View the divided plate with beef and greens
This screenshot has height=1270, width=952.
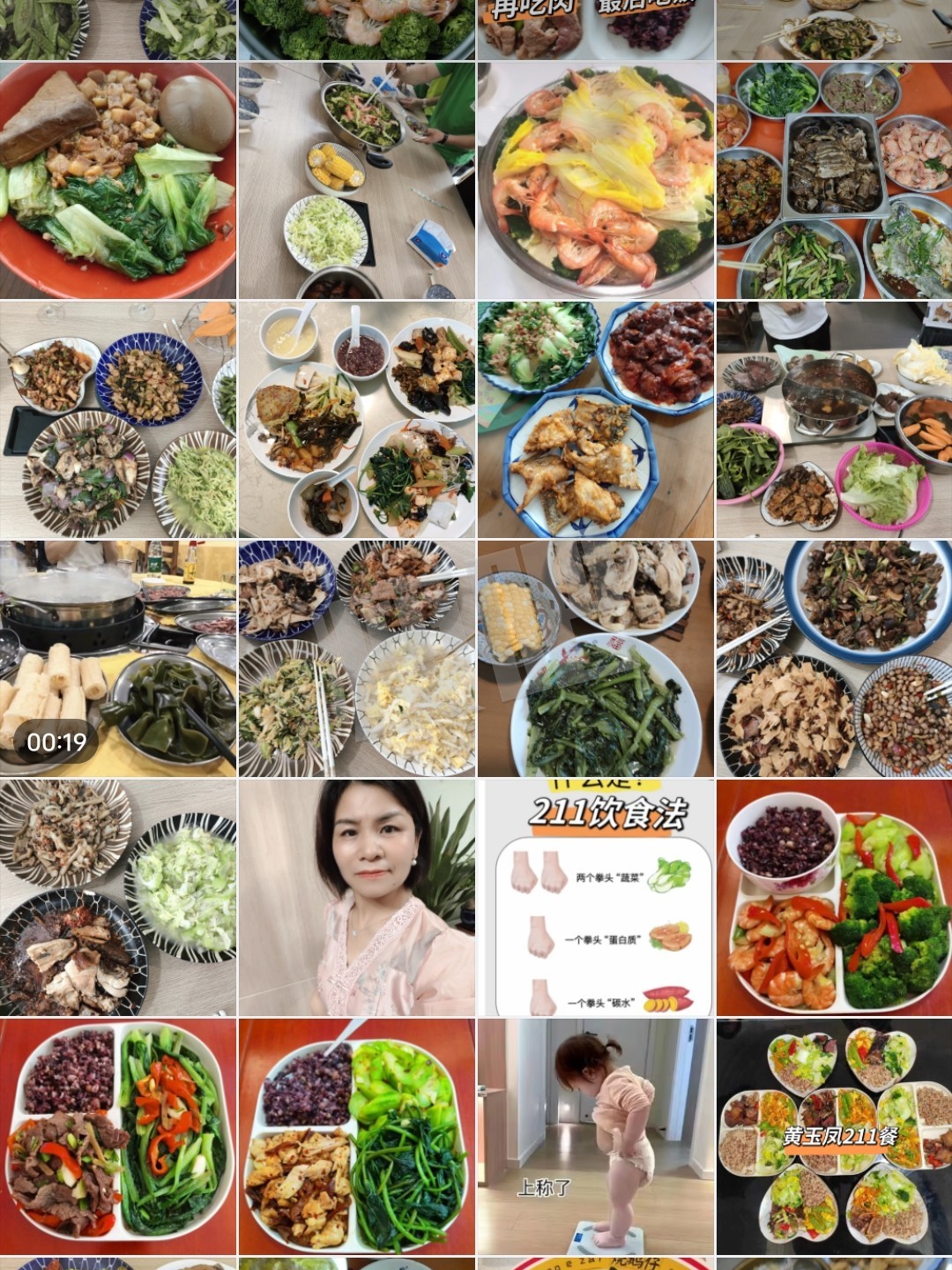pos(118,1137)
